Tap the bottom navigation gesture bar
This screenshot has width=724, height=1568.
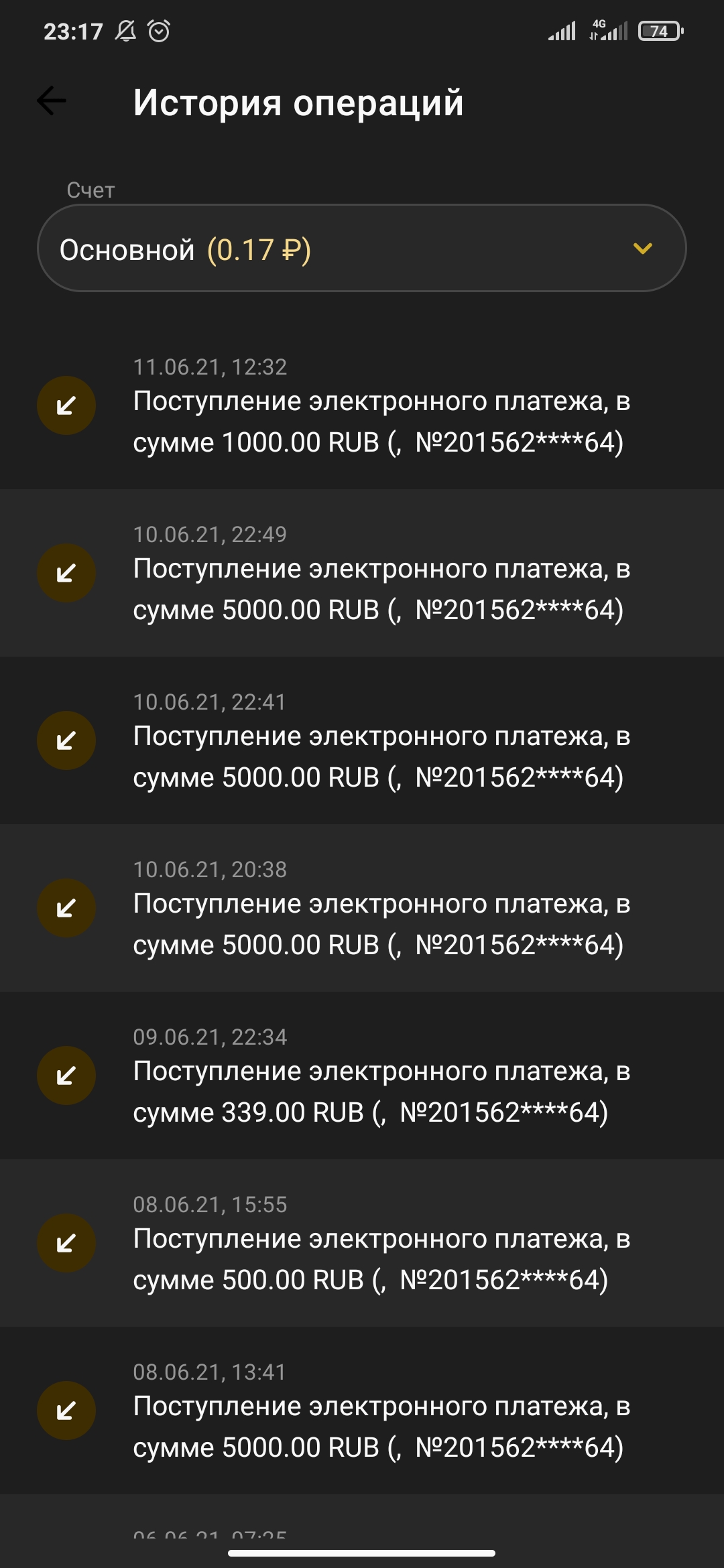362,1552
